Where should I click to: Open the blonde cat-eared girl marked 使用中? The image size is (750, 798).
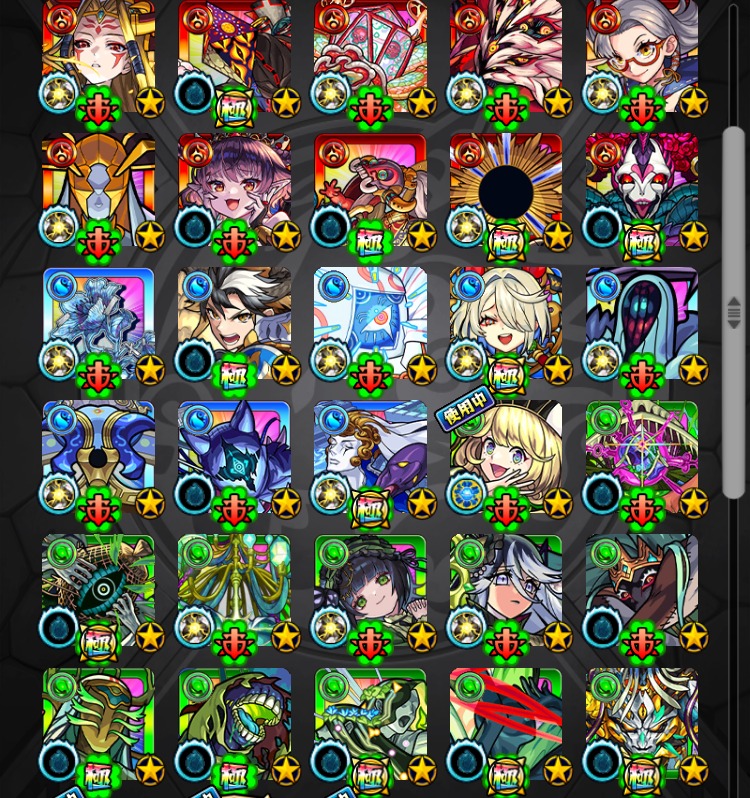(x=506, y=456)
